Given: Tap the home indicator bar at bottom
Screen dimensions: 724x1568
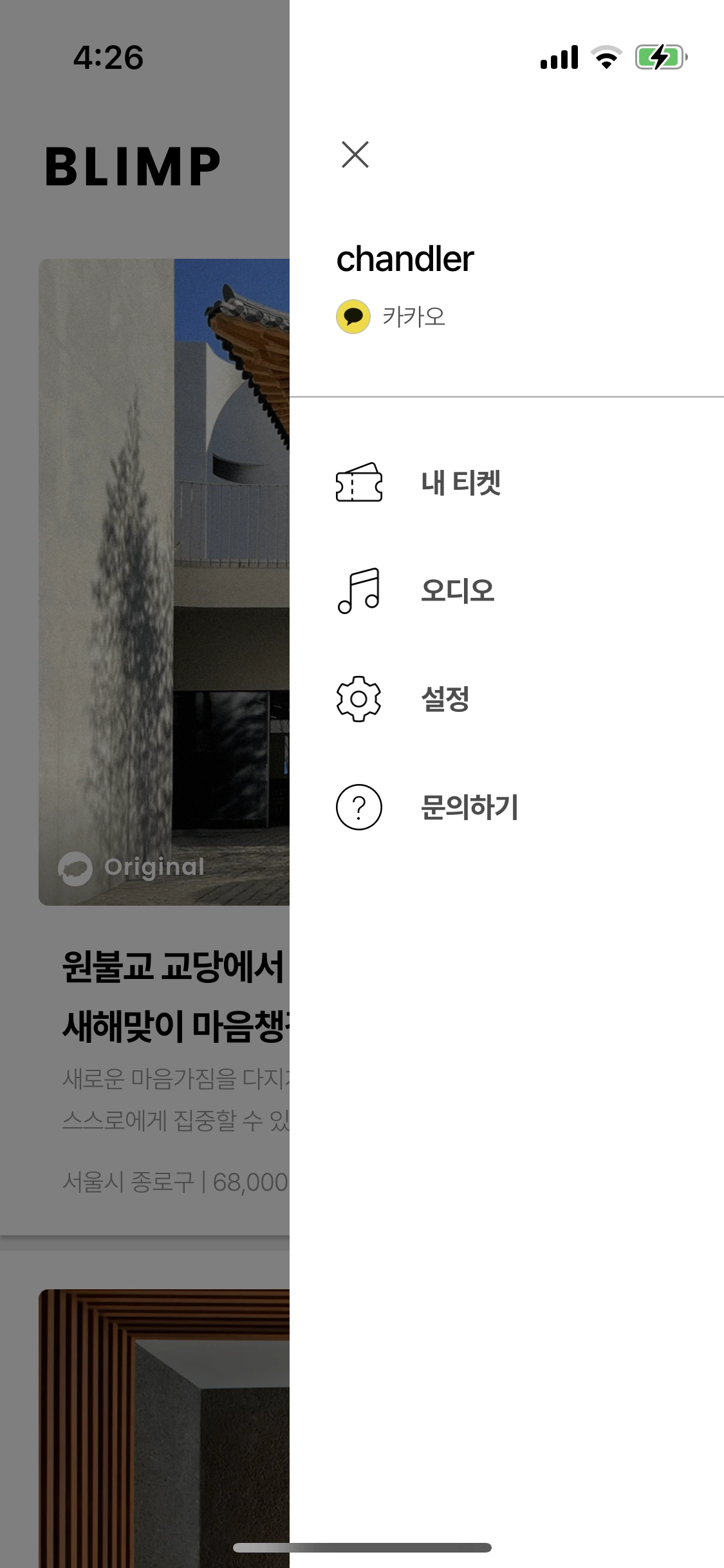Looking at the screenshot, I should (x=362, y=1547).
